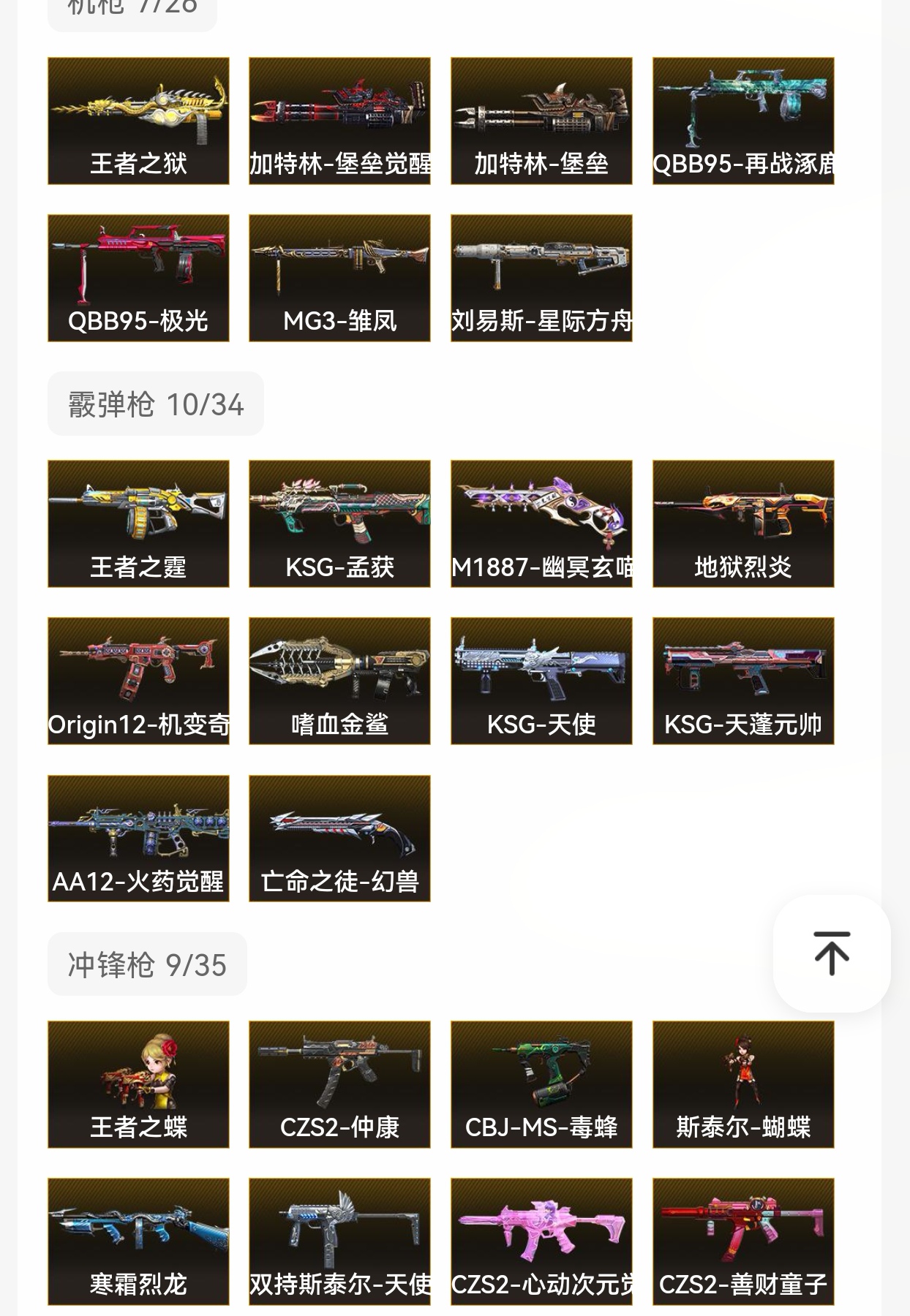The height and width of the screenshot is (1316, 910).
Task: Open the KSG-天使 tile
Action: click(541, 681)
